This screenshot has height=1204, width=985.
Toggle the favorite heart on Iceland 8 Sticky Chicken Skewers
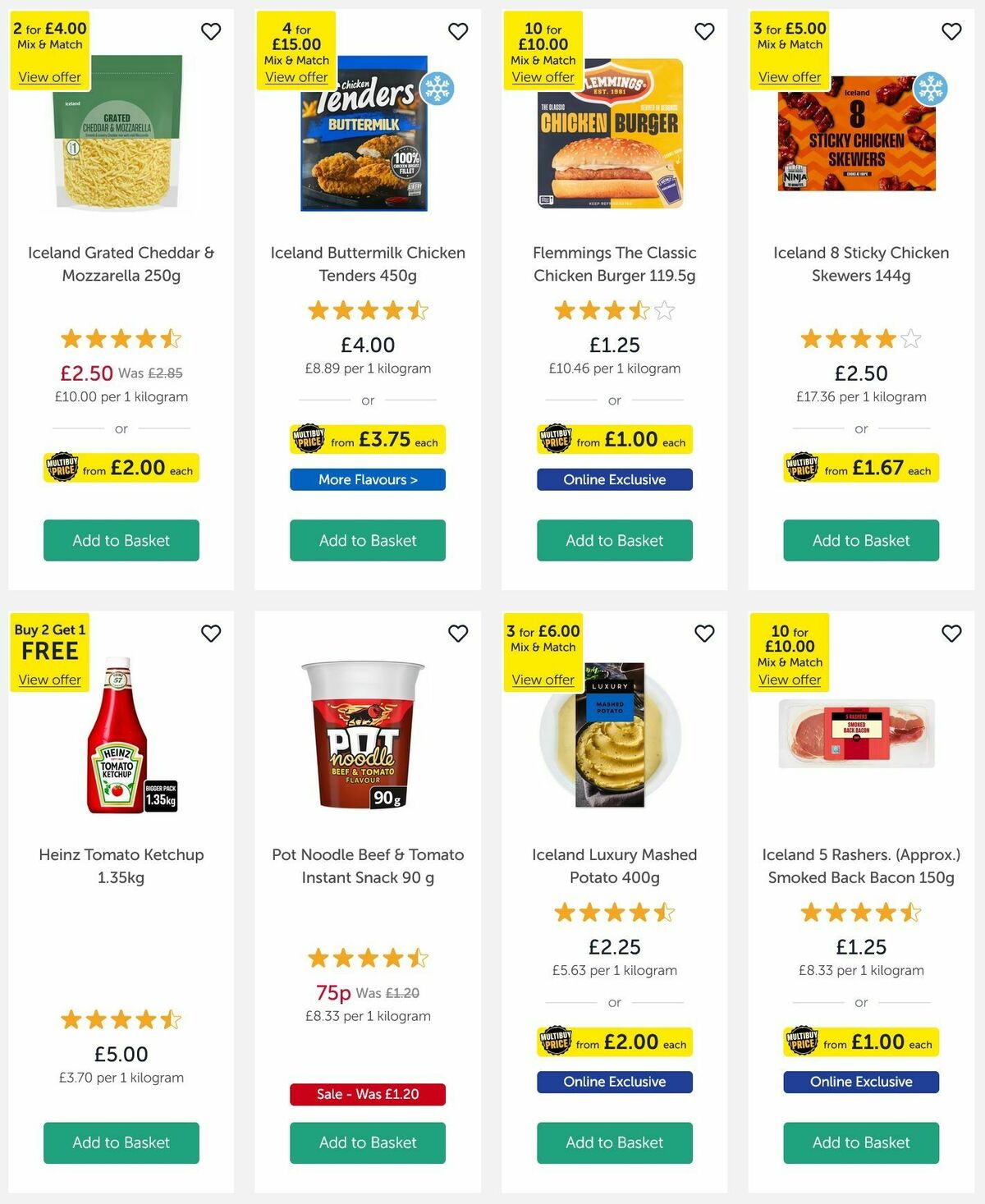click(951, 31)
